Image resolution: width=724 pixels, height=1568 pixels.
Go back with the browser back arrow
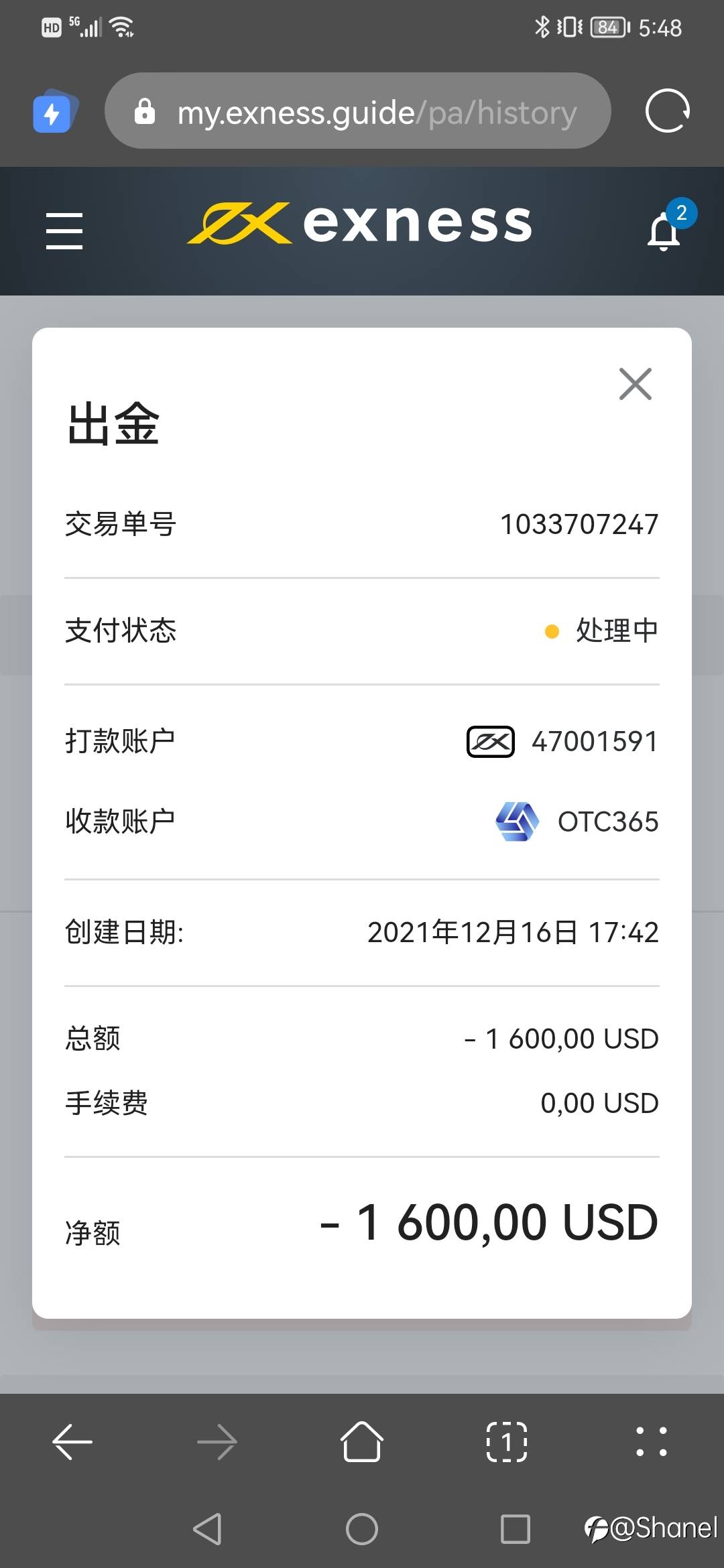click(72, 1441)
